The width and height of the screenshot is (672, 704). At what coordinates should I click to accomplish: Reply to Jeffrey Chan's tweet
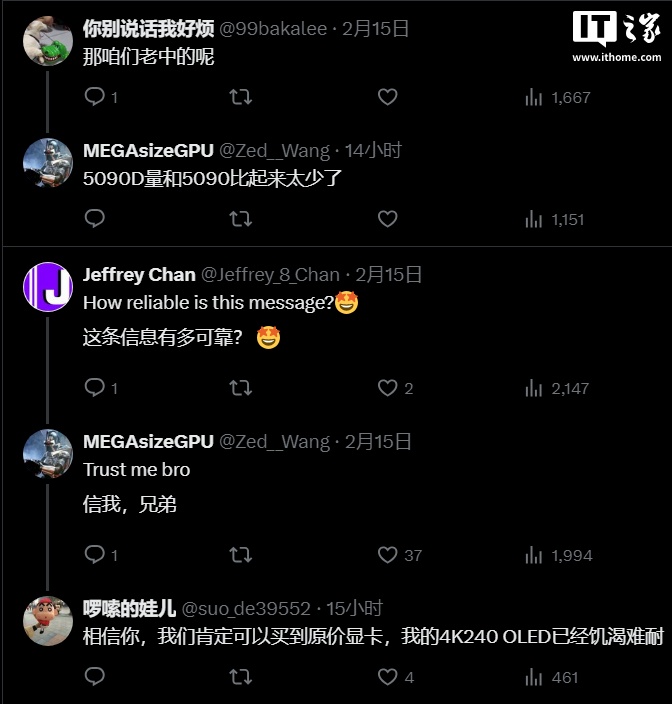(x=95, y=387)
